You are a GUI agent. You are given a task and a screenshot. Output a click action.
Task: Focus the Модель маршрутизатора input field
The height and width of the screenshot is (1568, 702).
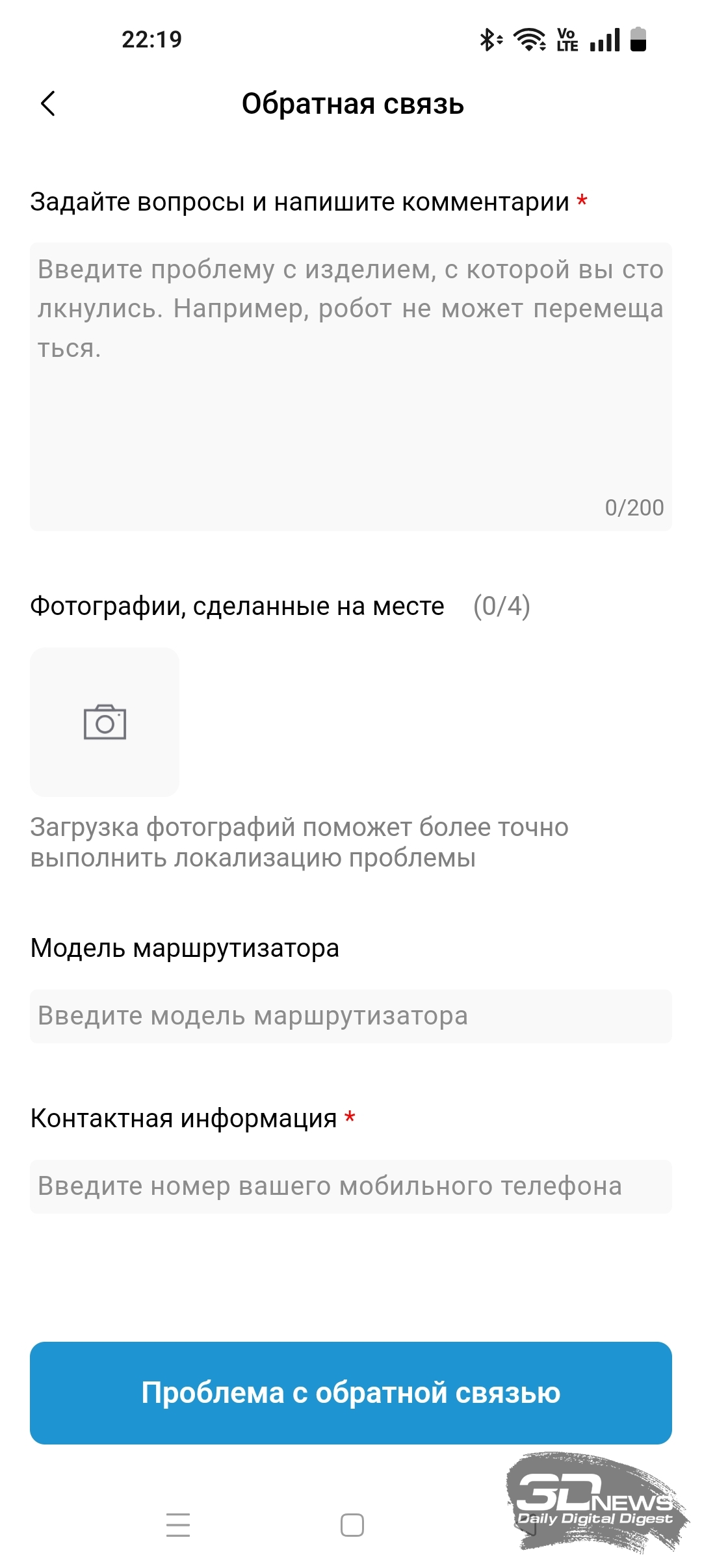[x=351, y=1016]
